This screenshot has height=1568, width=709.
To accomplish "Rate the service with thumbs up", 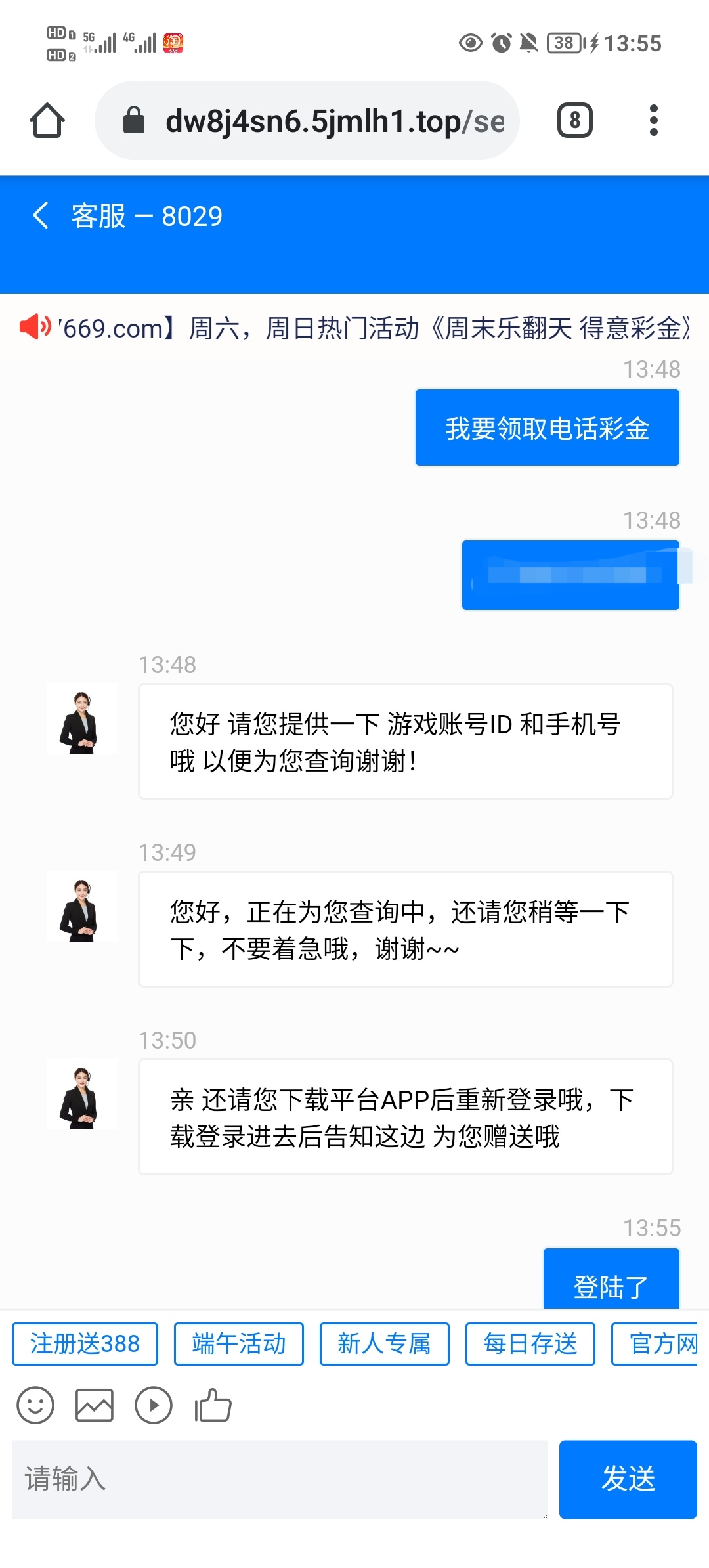I will pyautogui.click(x=213, y=1405).
